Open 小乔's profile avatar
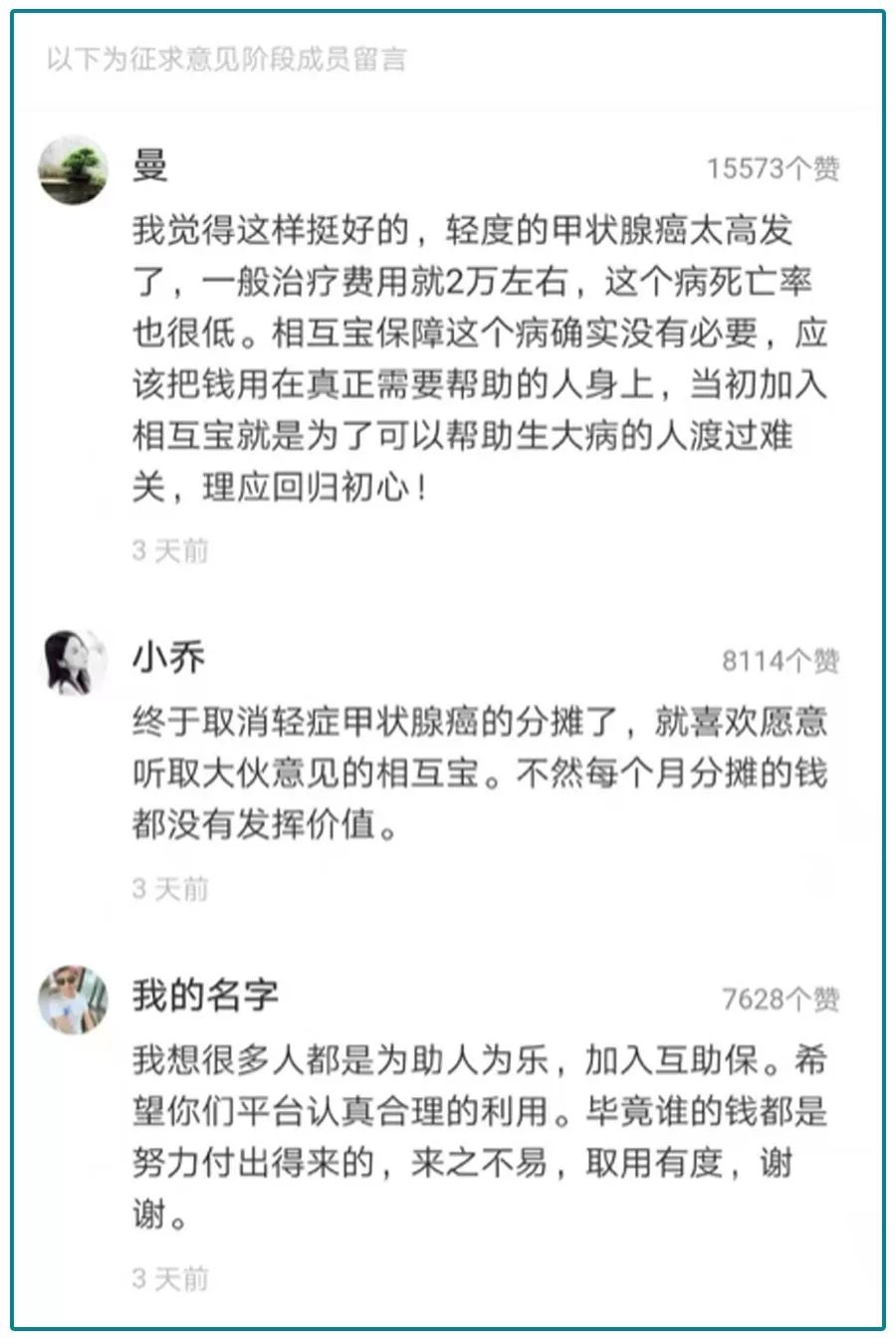The image size is (896, 1341). 73,661
